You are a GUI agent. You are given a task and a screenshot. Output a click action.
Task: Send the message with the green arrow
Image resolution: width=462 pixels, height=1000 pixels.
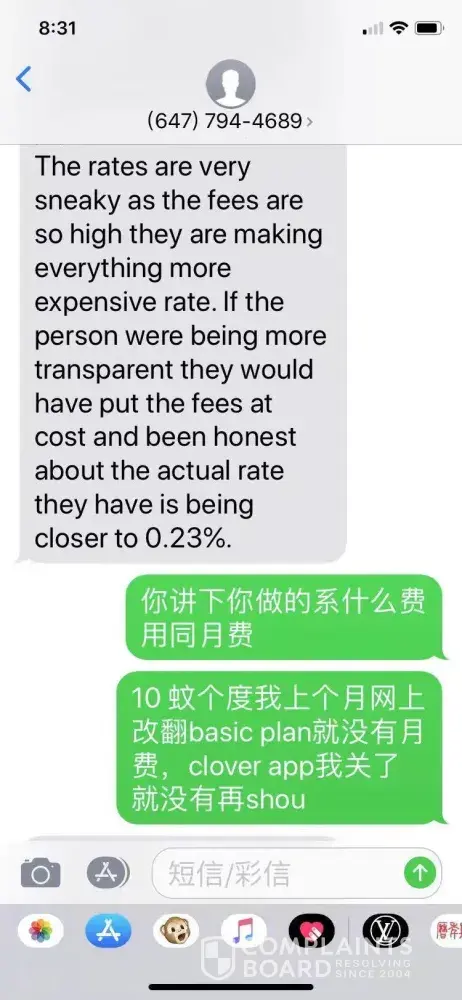click(420, 873)
